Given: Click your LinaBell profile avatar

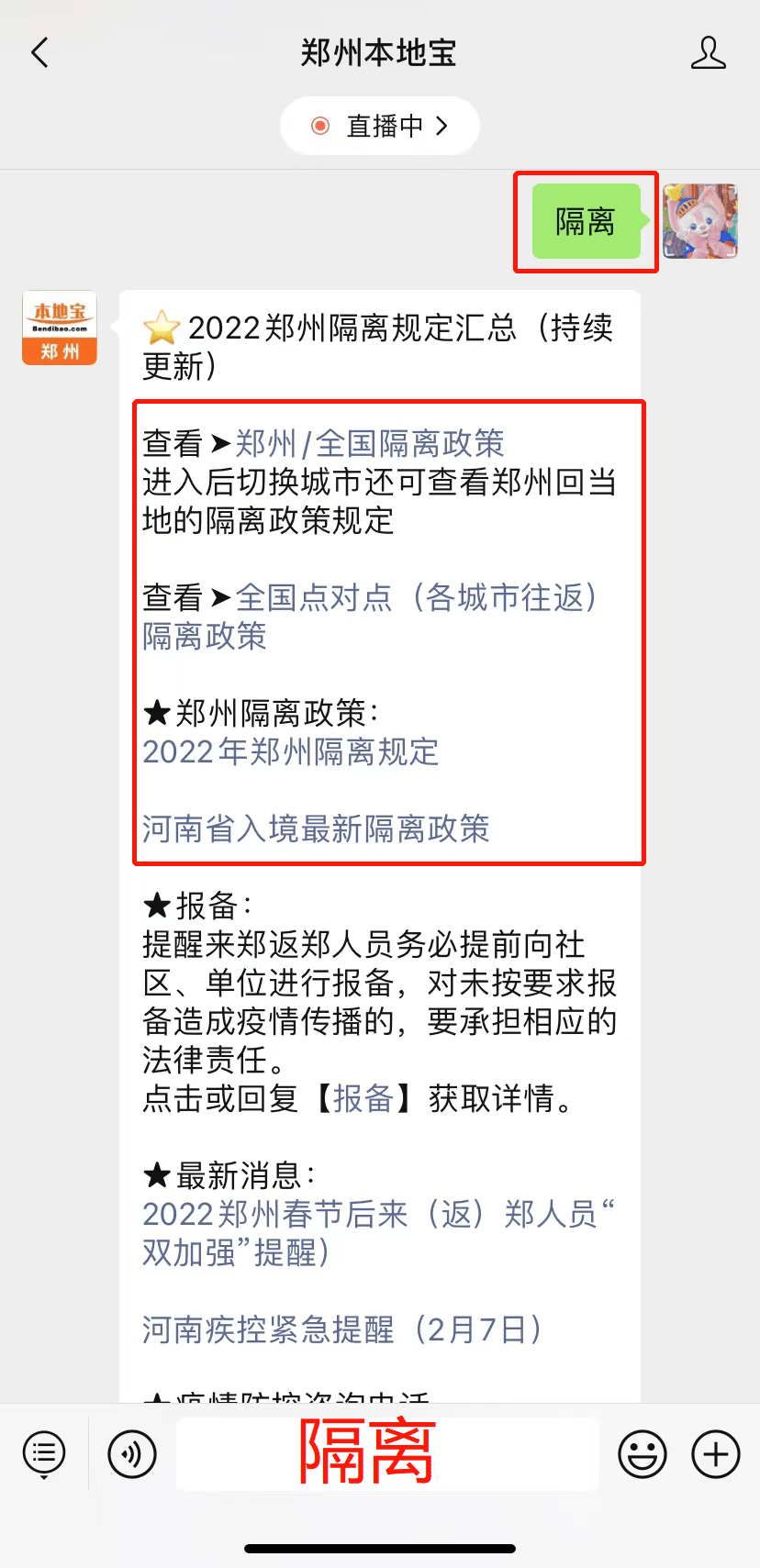Looking at the screenshot, I should (700, 222).
